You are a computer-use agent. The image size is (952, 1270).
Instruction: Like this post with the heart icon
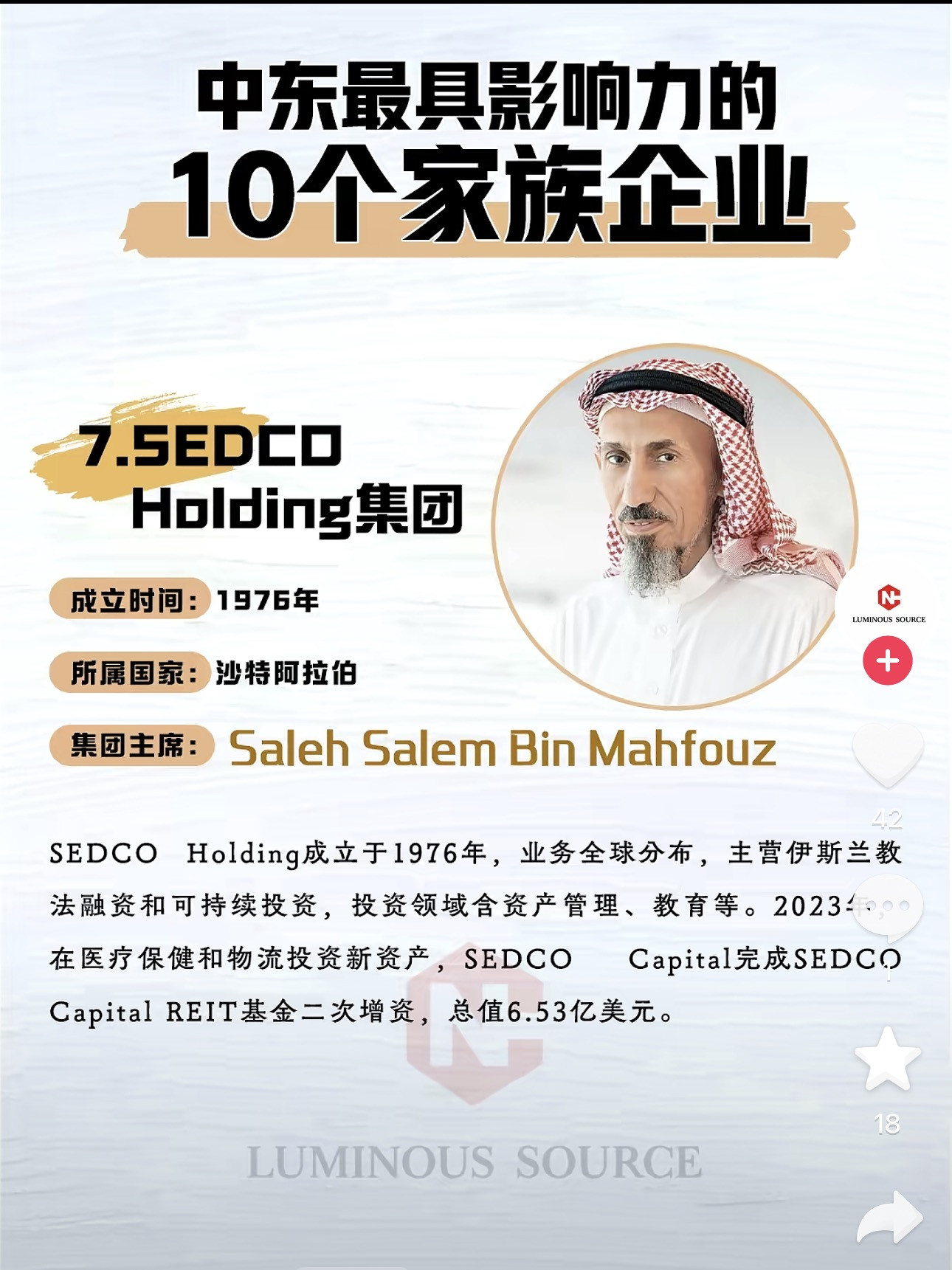(x=888, y=754)
